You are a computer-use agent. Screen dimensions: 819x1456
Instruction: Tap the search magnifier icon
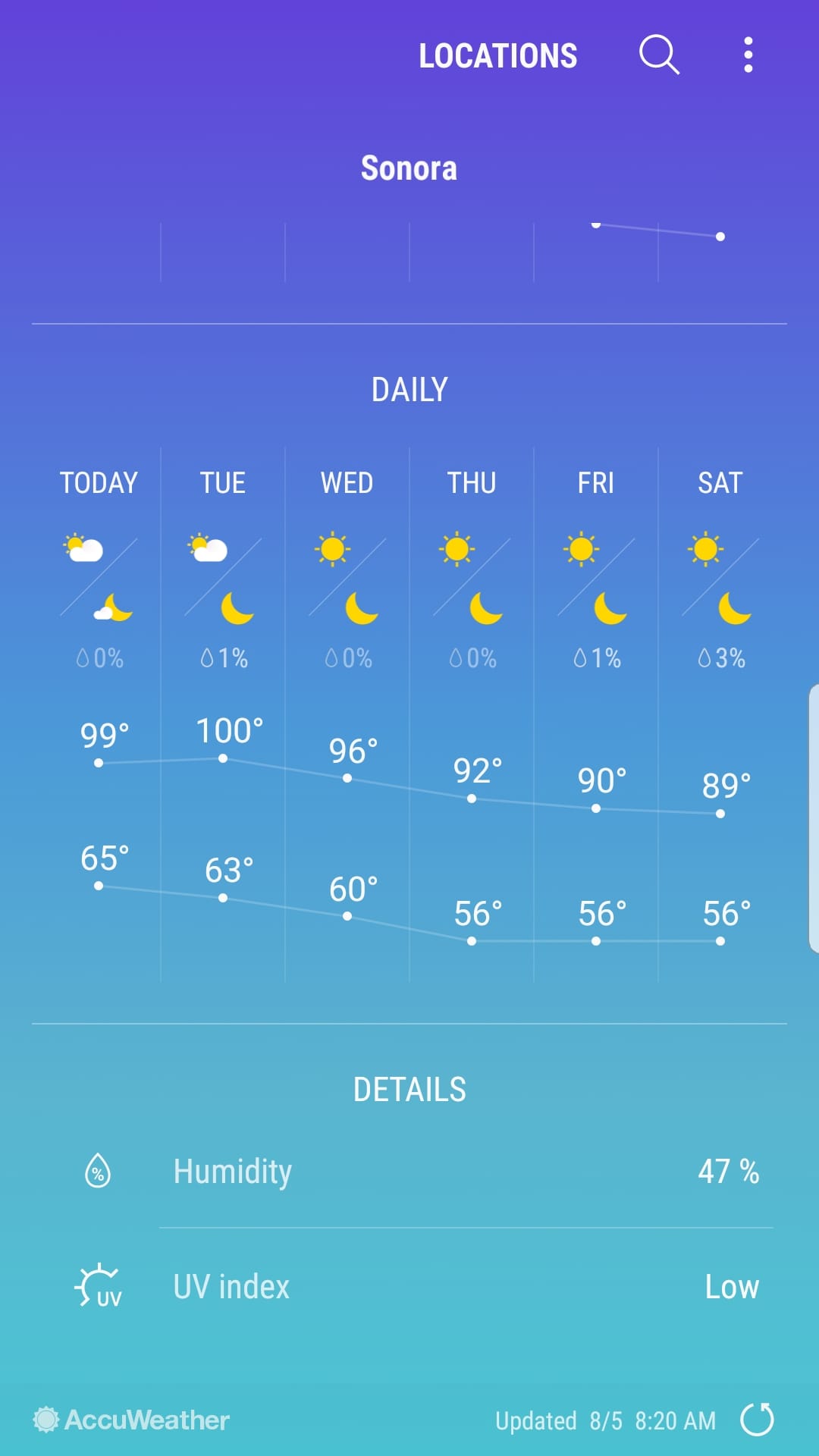658,55
